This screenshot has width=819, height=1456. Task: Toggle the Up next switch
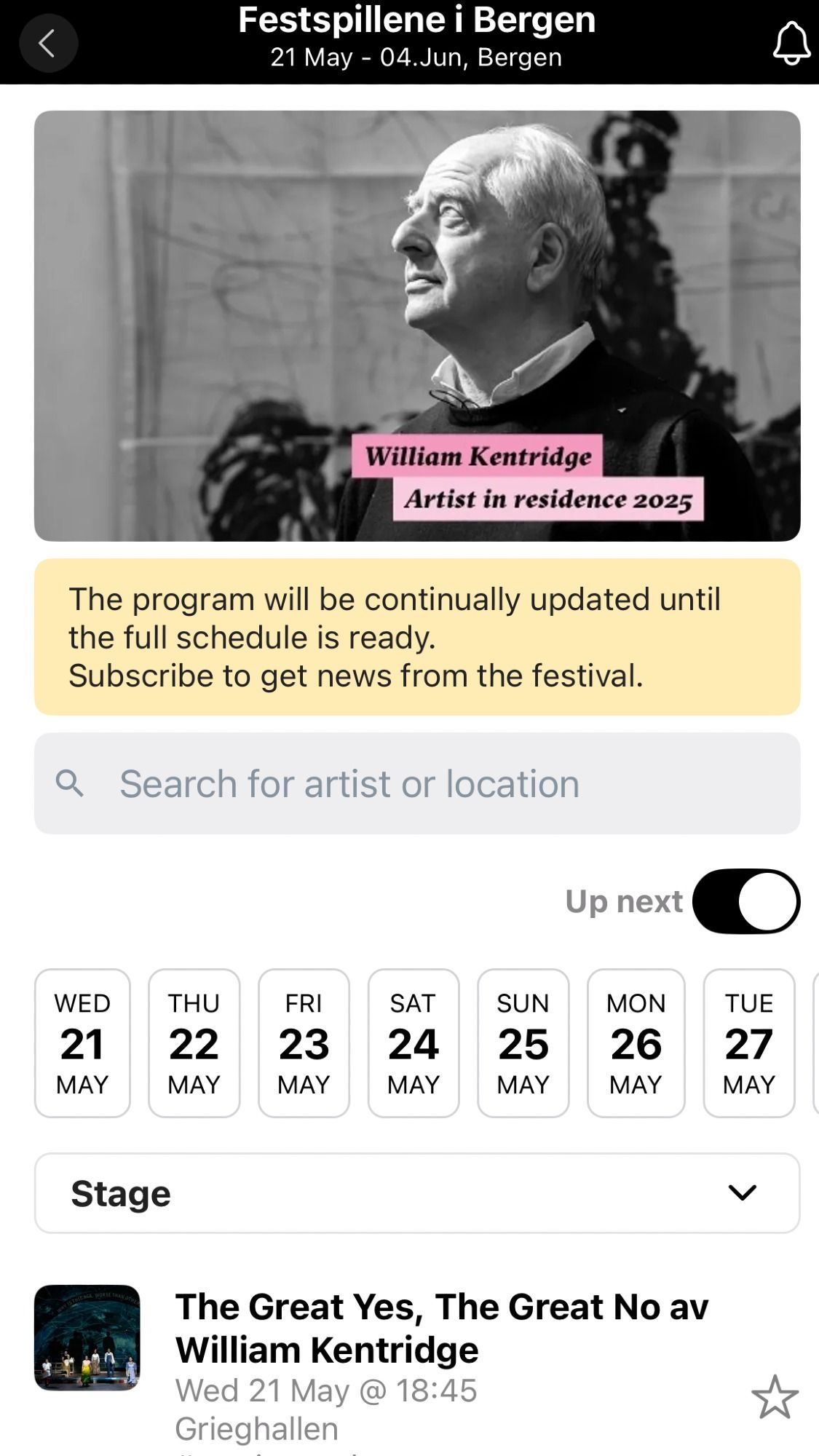pos(745,901)
